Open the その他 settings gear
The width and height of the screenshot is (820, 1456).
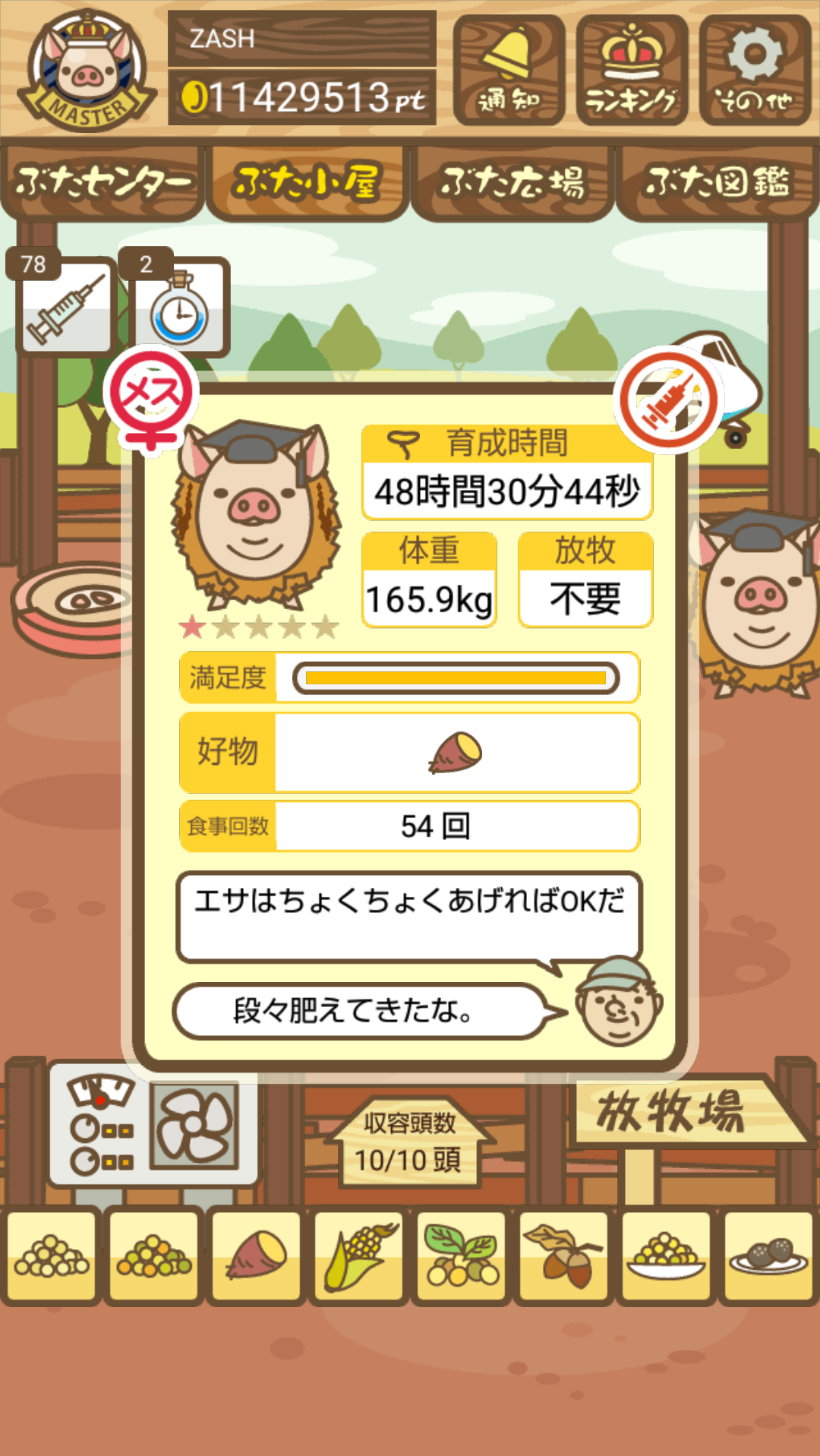755,70
